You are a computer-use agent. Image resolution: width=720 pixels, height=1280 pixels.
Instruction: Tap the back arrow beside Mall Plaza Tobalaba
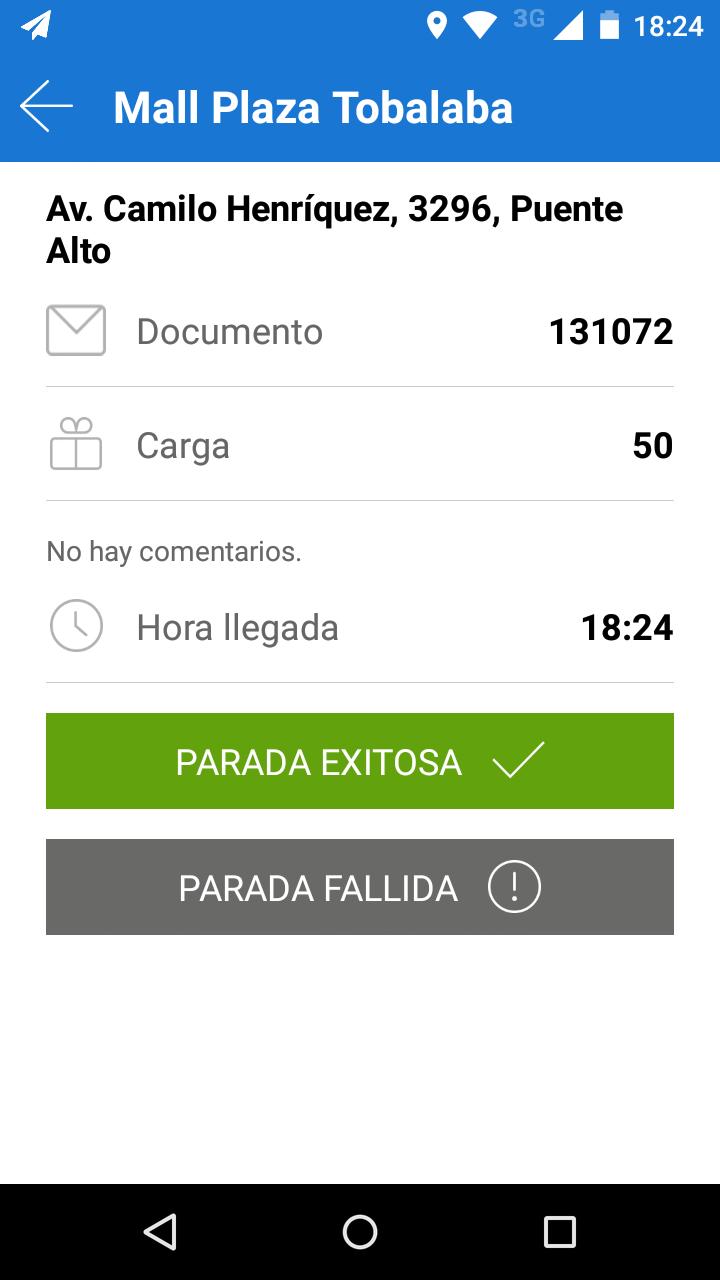coord(44,106)
